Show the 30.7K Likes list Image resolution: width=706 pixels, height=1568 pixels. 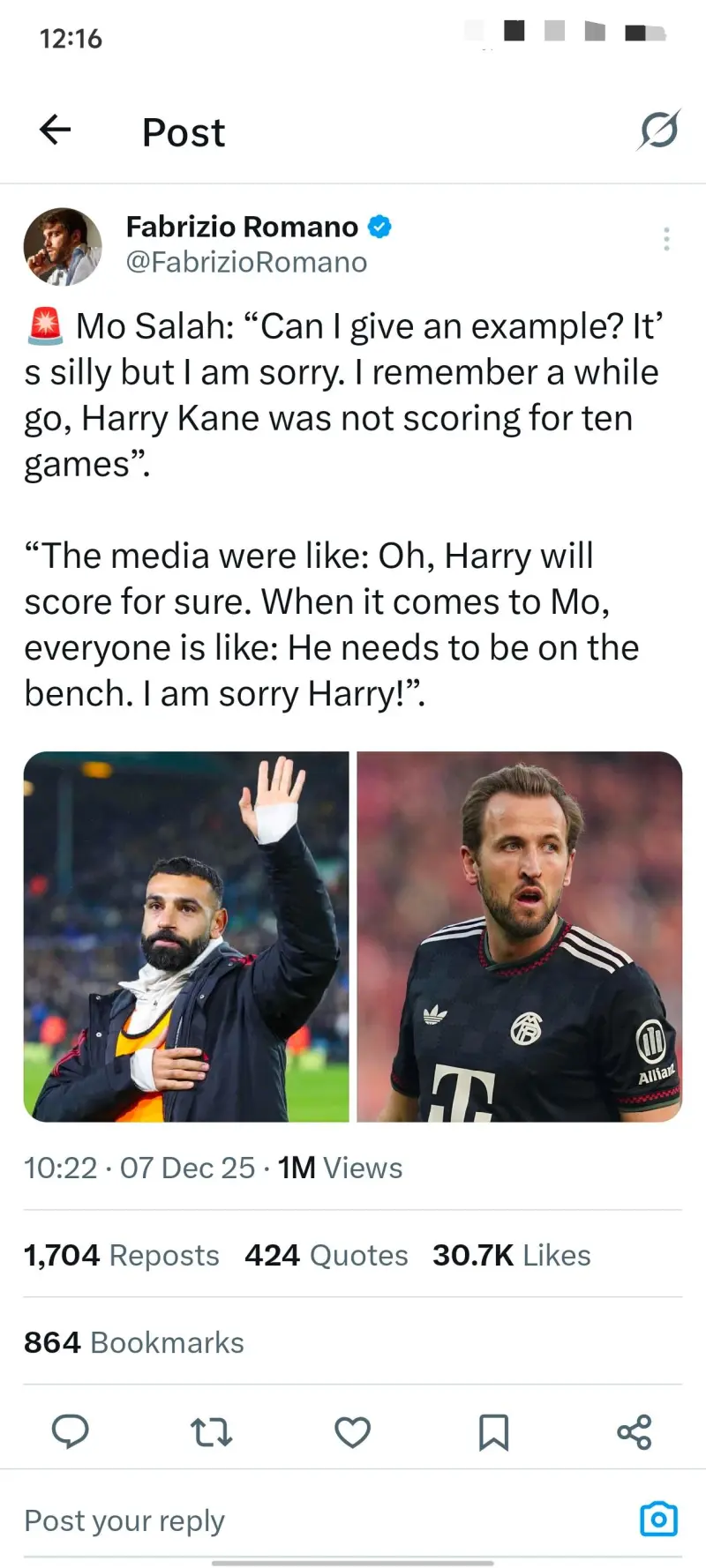click(x=512, y=1255)
